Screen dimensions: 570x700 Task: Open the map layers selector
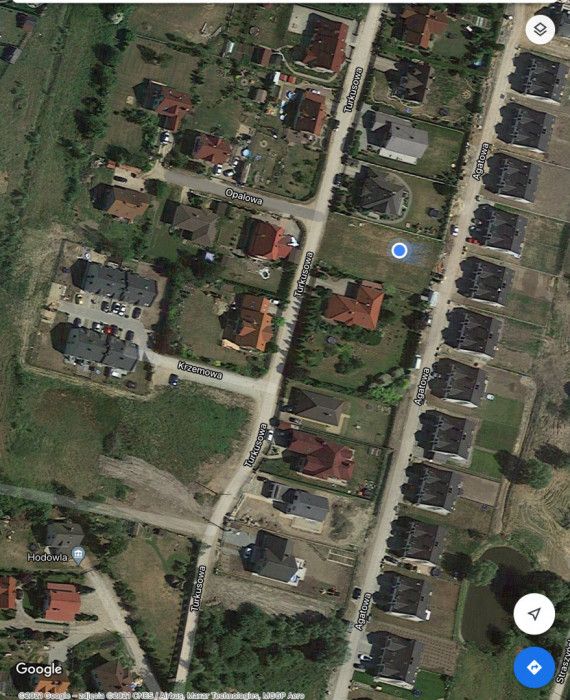click(x=540, y=30)
